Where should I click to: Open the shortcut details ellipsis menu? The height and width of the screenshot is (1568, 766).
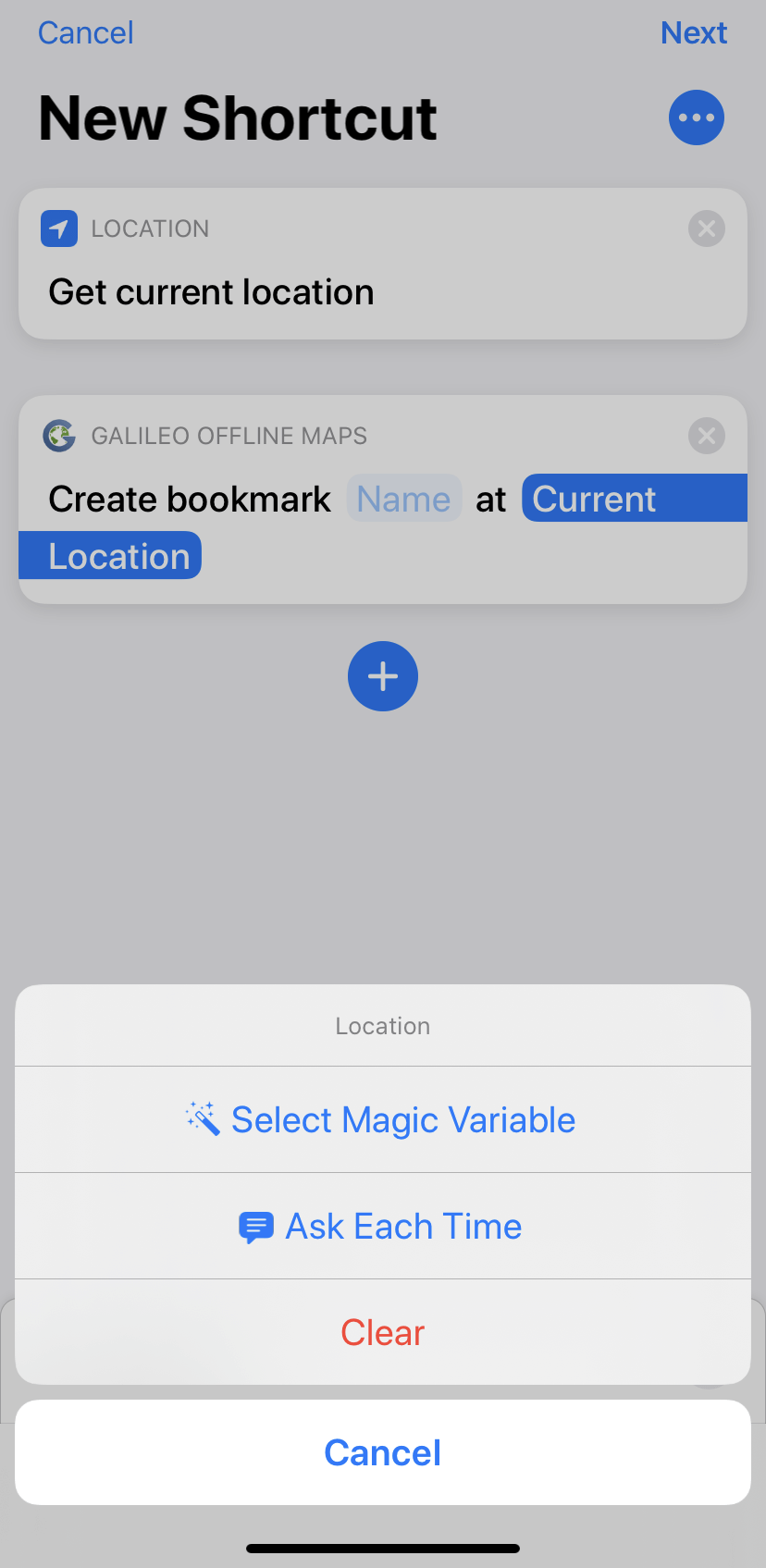[x=697, y=117]
